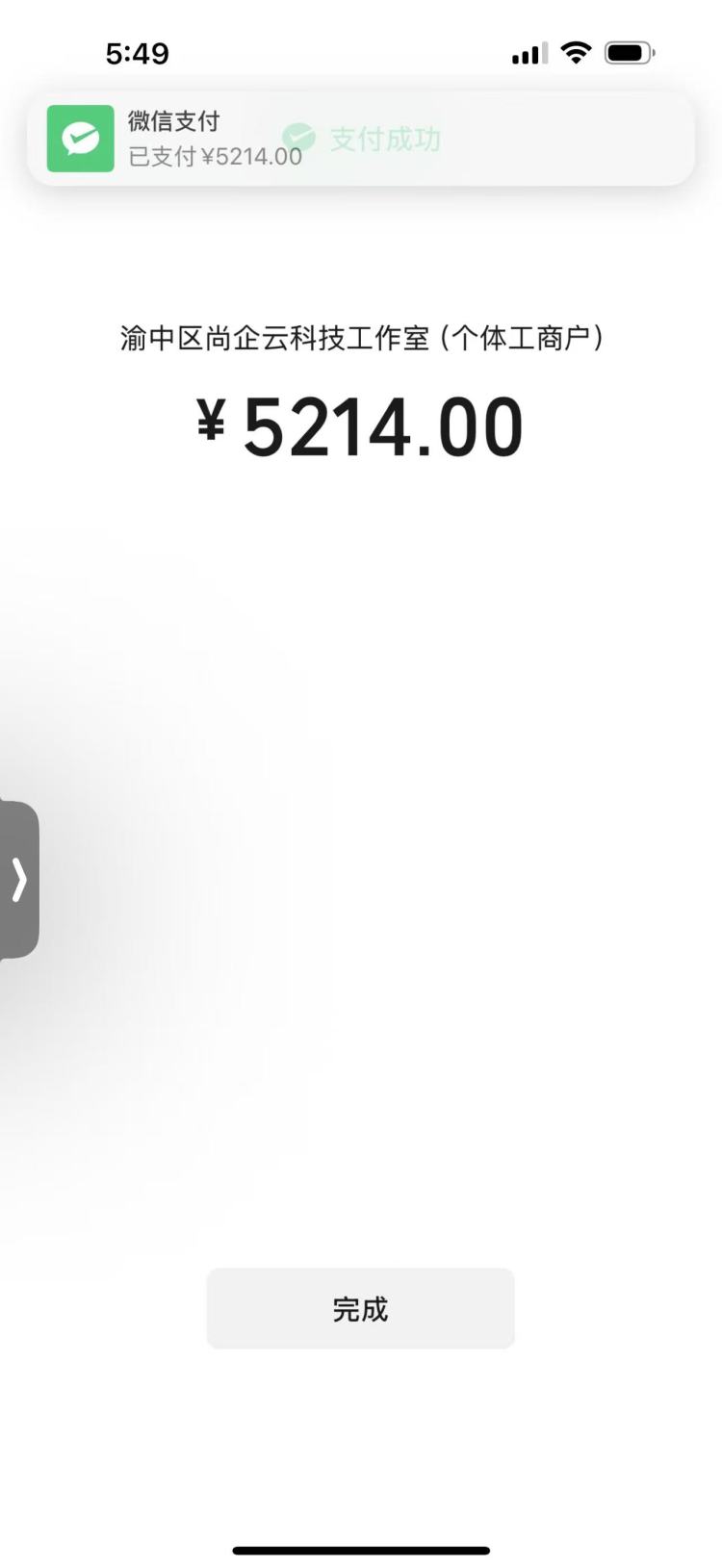This screenshot has height=1568, width=722.
Task: Tap the 完成 button
Action: point(360,1308)
